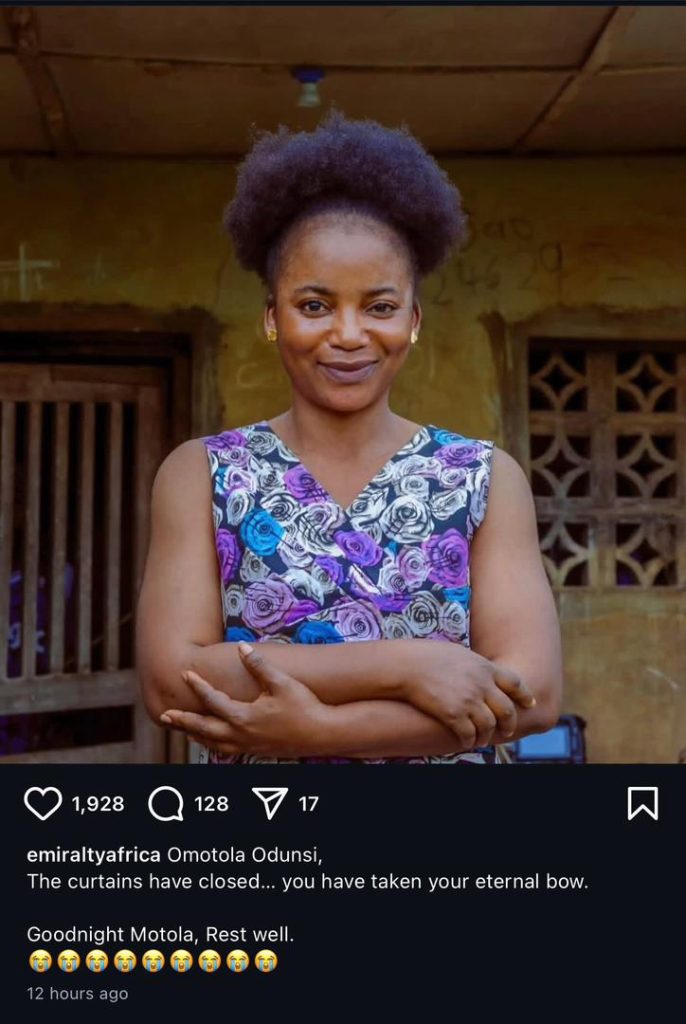Share this post via send icon
This screenshot has width=686, height=1024.
[x=270, y=803]
